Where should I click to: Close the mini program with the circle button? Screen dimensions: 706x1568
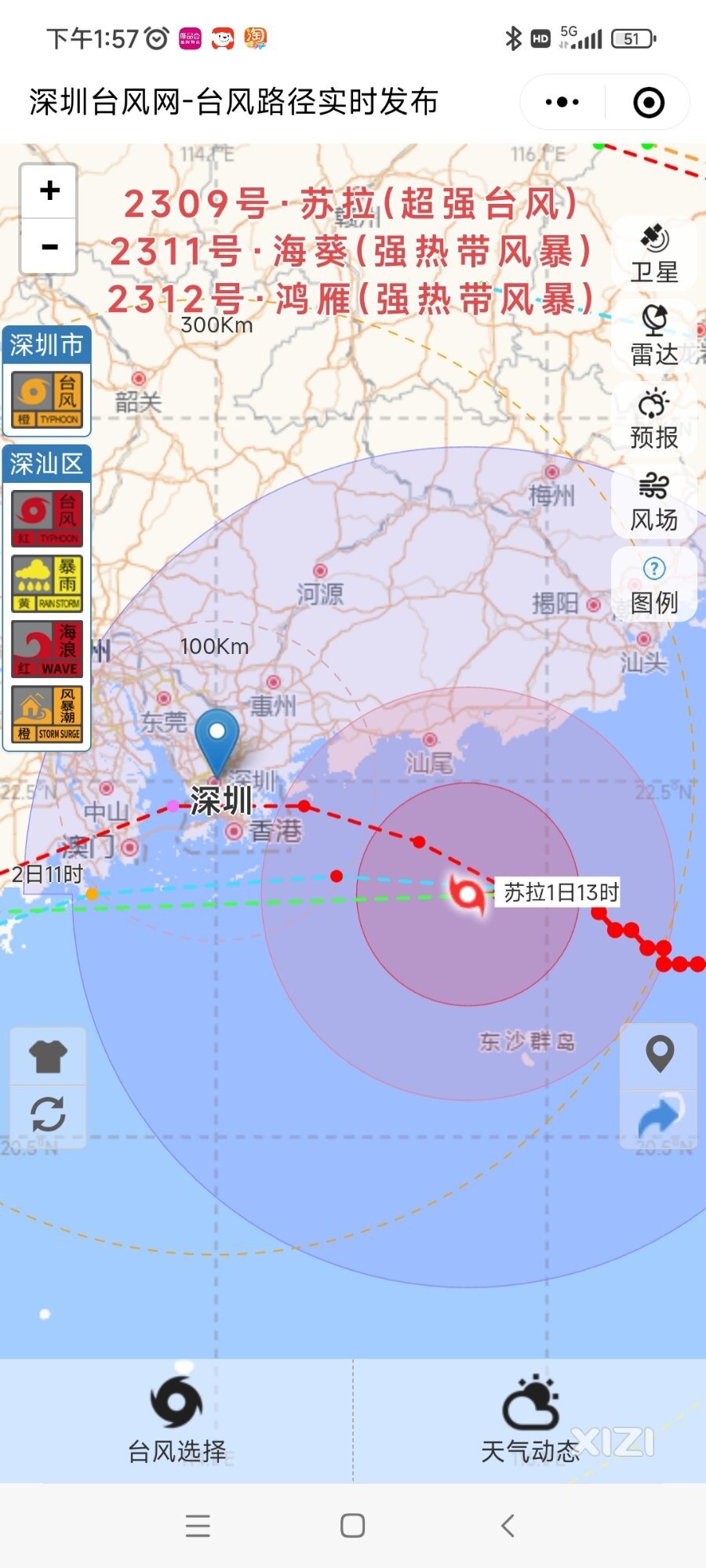[649, 102]
